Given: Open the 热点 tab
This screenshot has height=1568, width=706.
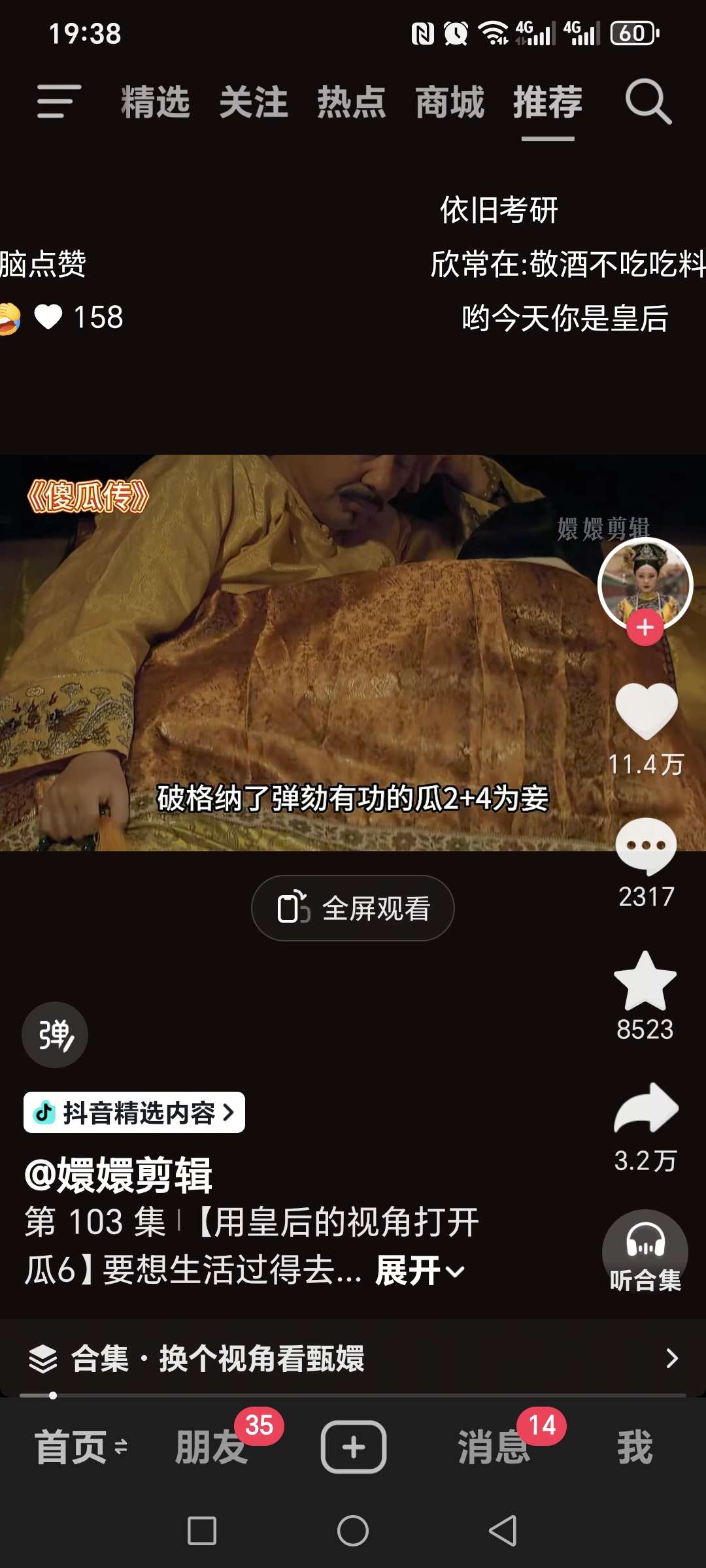Looking at the screenshot, I should tap(352, 103).
